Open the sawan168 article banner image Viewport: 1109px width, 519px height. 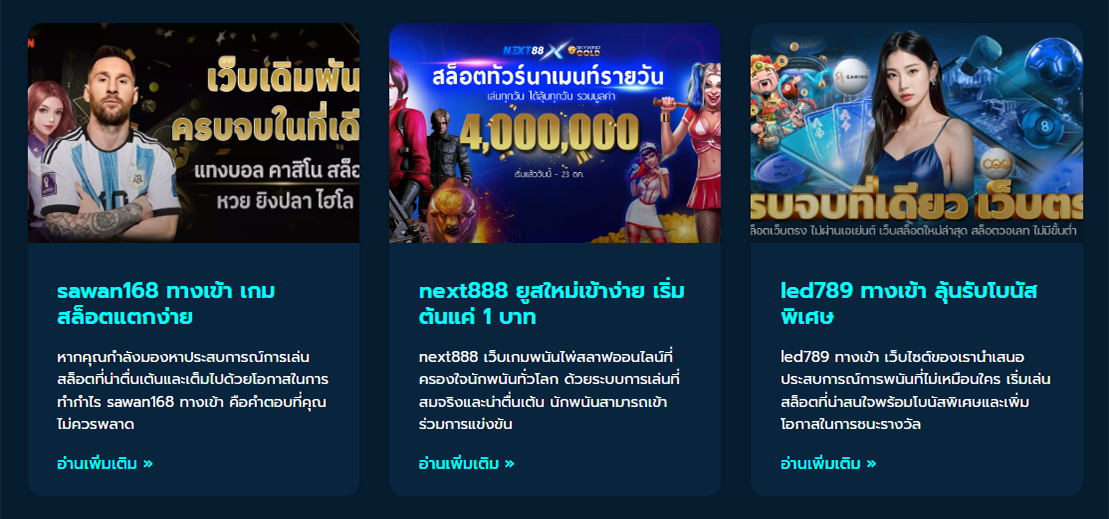193,133
